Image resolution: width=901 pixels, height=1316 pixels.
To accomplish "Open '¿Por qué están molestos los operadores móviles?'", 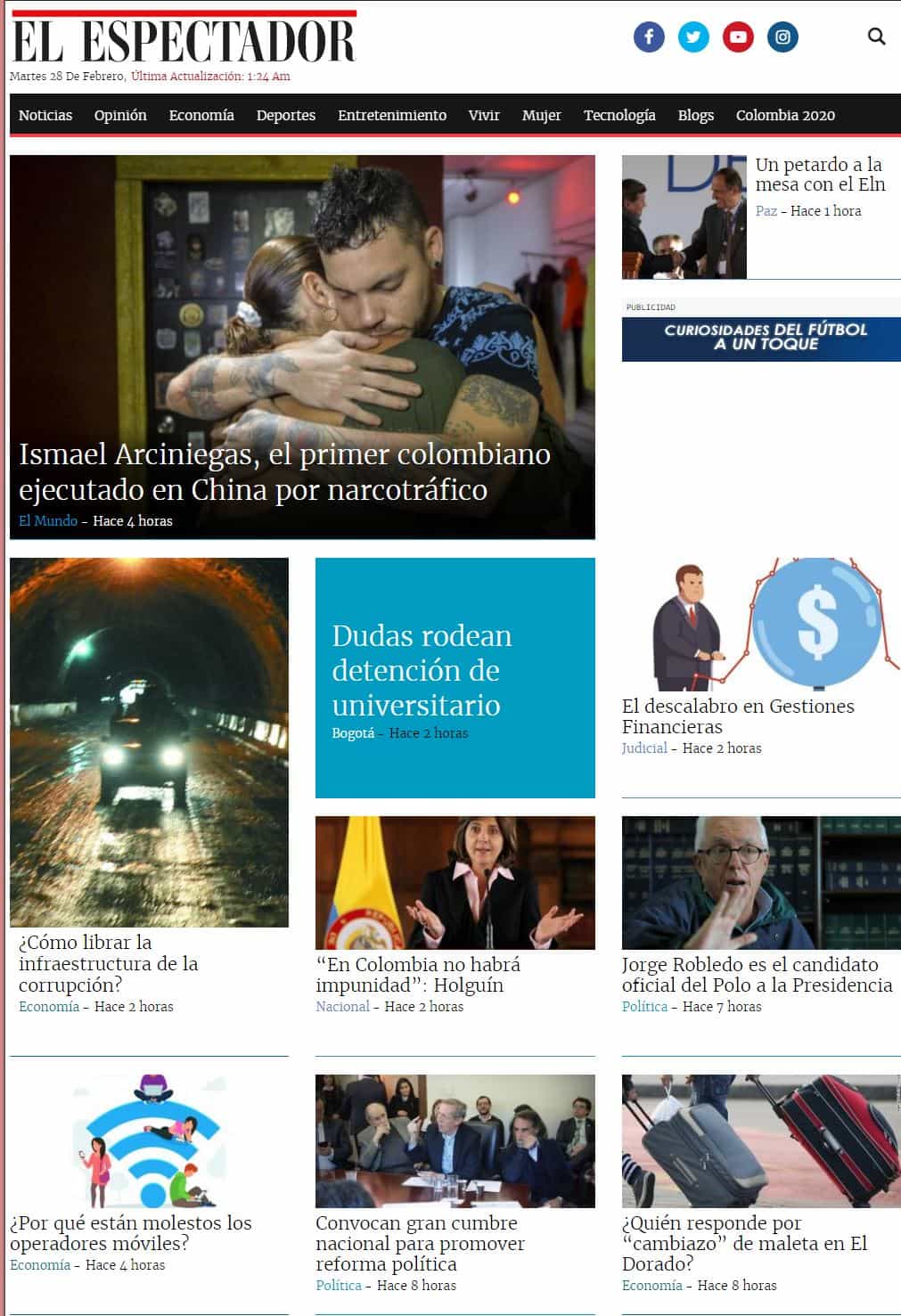I will (131, 1233).
